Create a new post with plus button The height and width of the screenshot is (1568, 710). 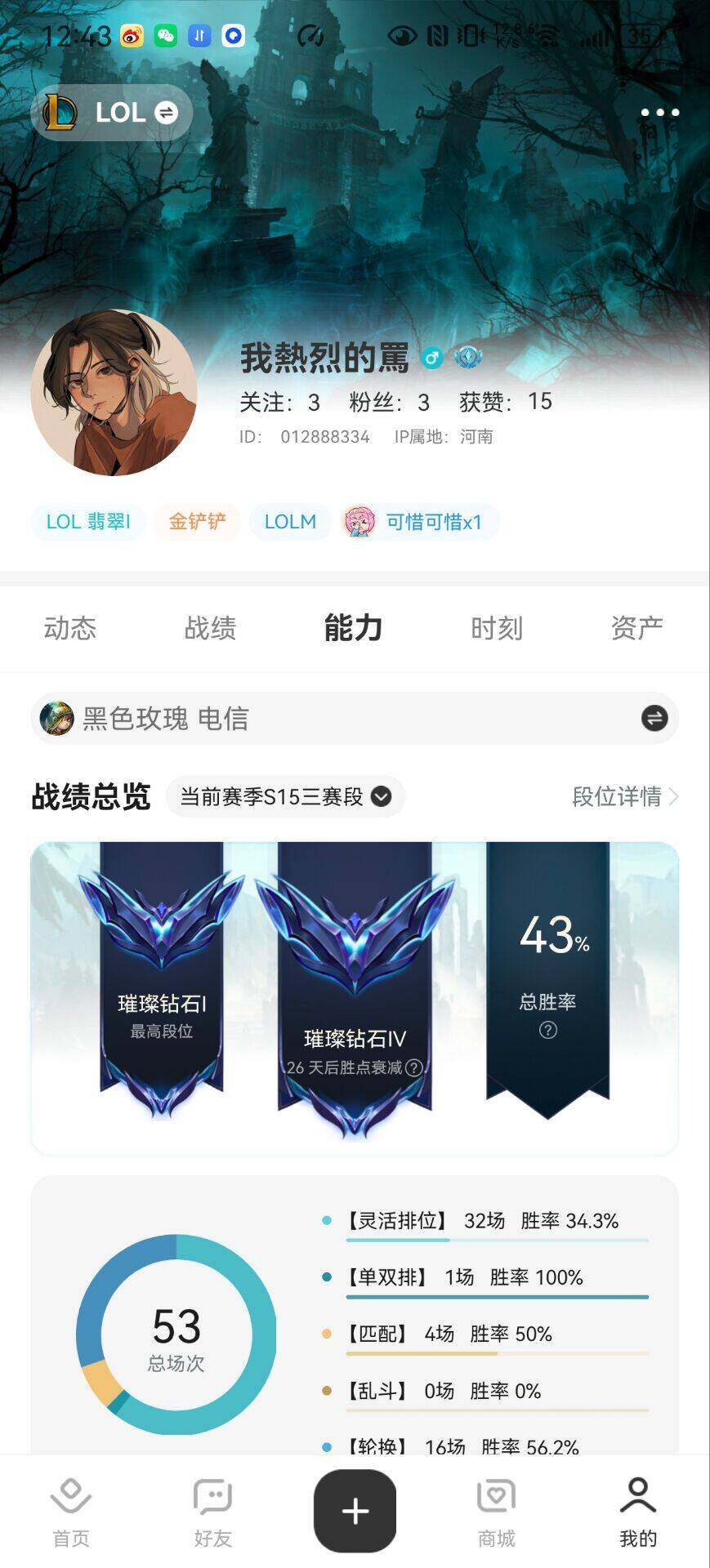pyautogui.click(x=355, y=1511)
